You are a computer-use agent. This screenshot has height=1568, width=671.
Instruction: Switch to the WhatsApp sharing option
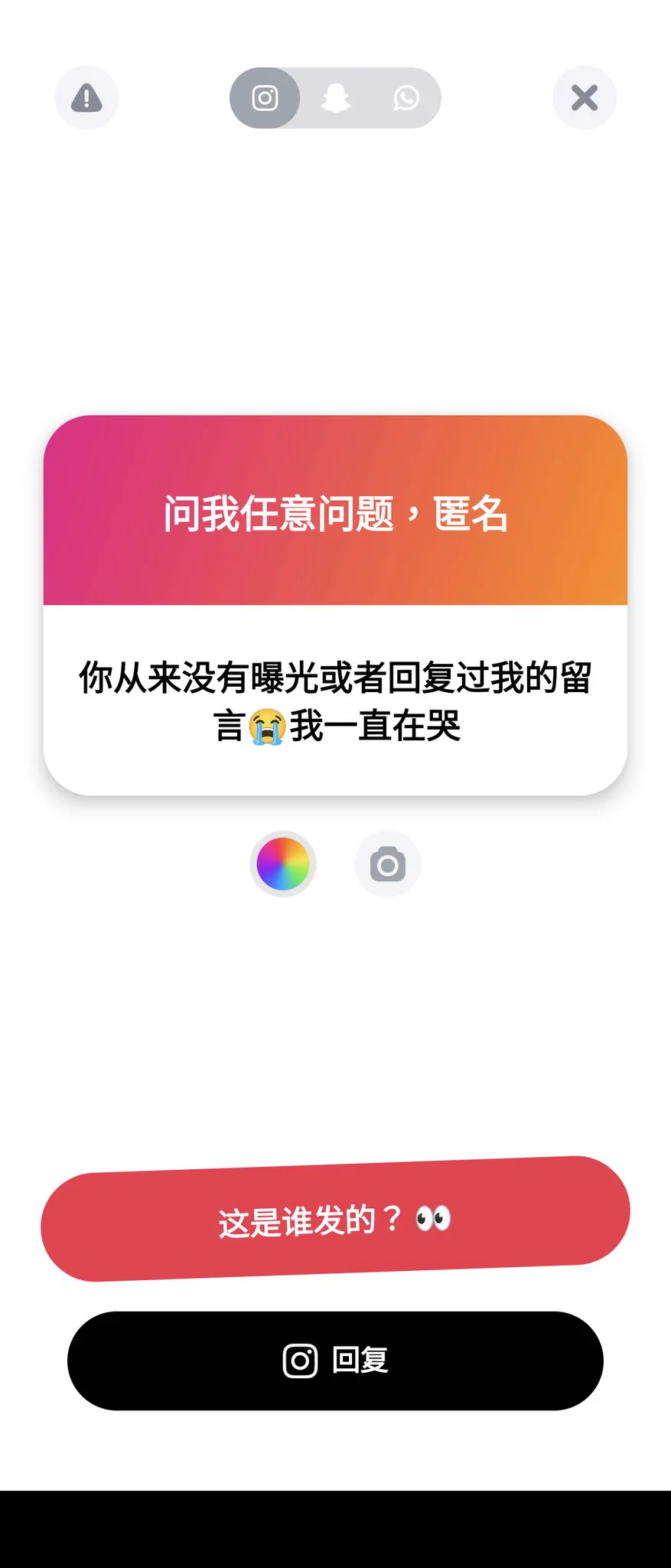(x=406, y=98)
